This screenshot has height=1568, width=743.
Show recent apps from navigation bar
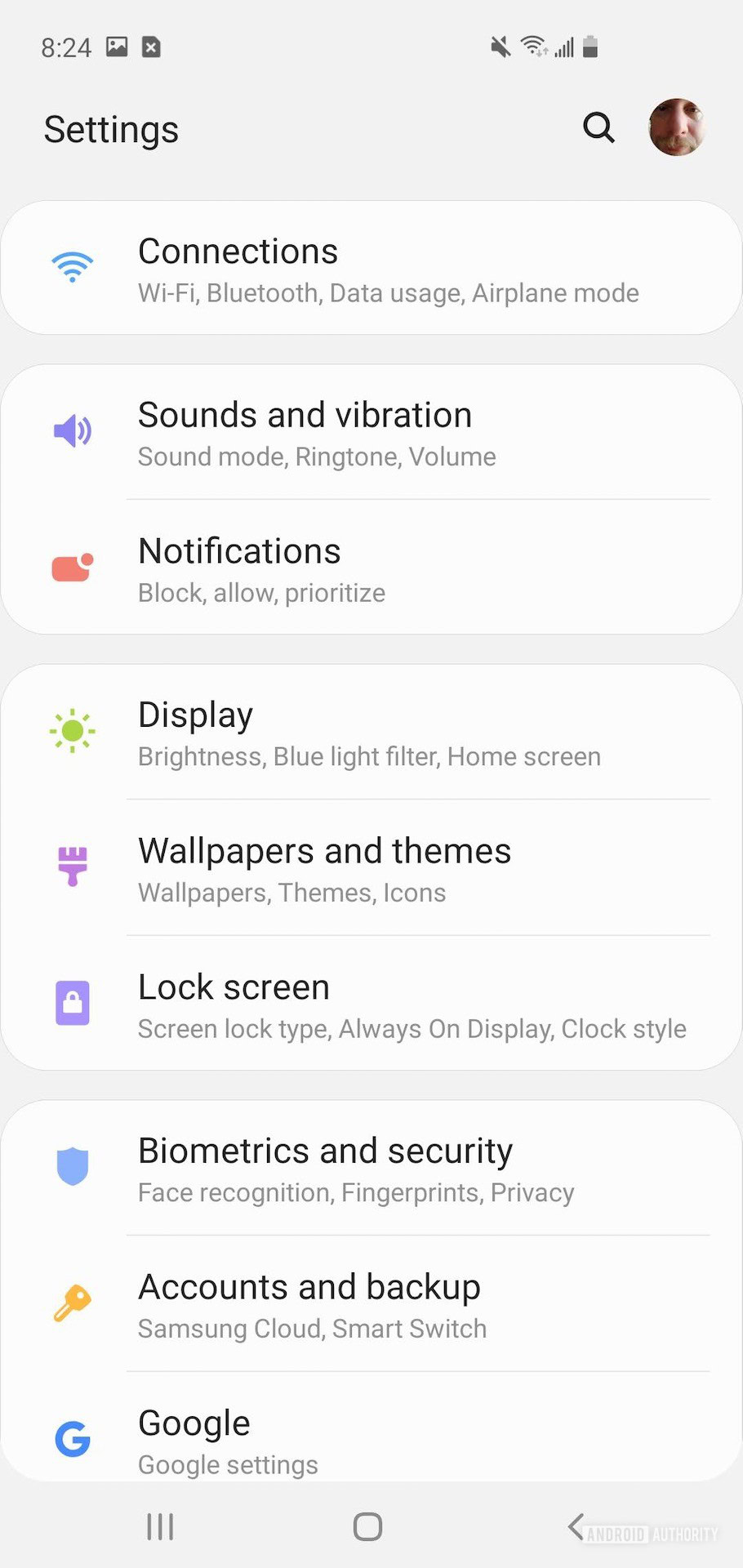160,1526
